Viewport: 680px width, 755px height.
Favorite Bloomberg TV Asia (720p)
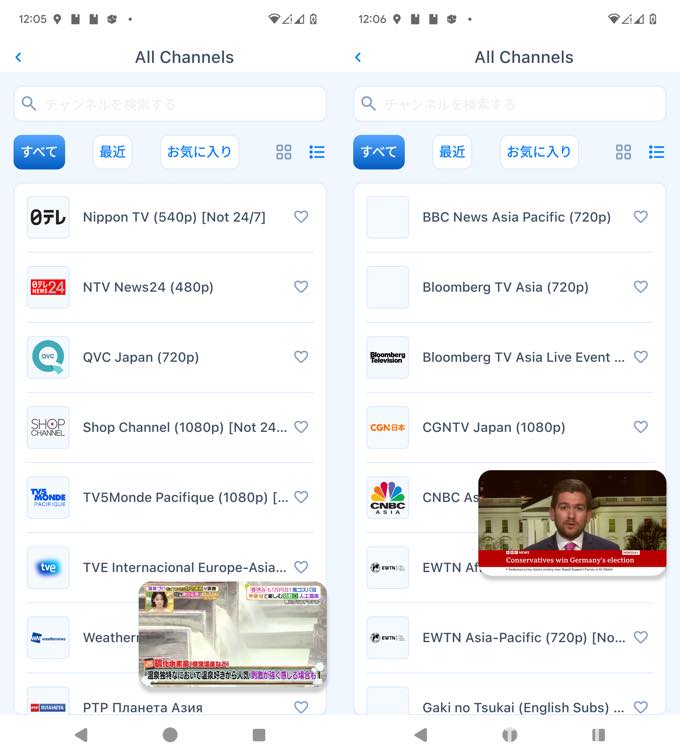[x=641, y=287]
